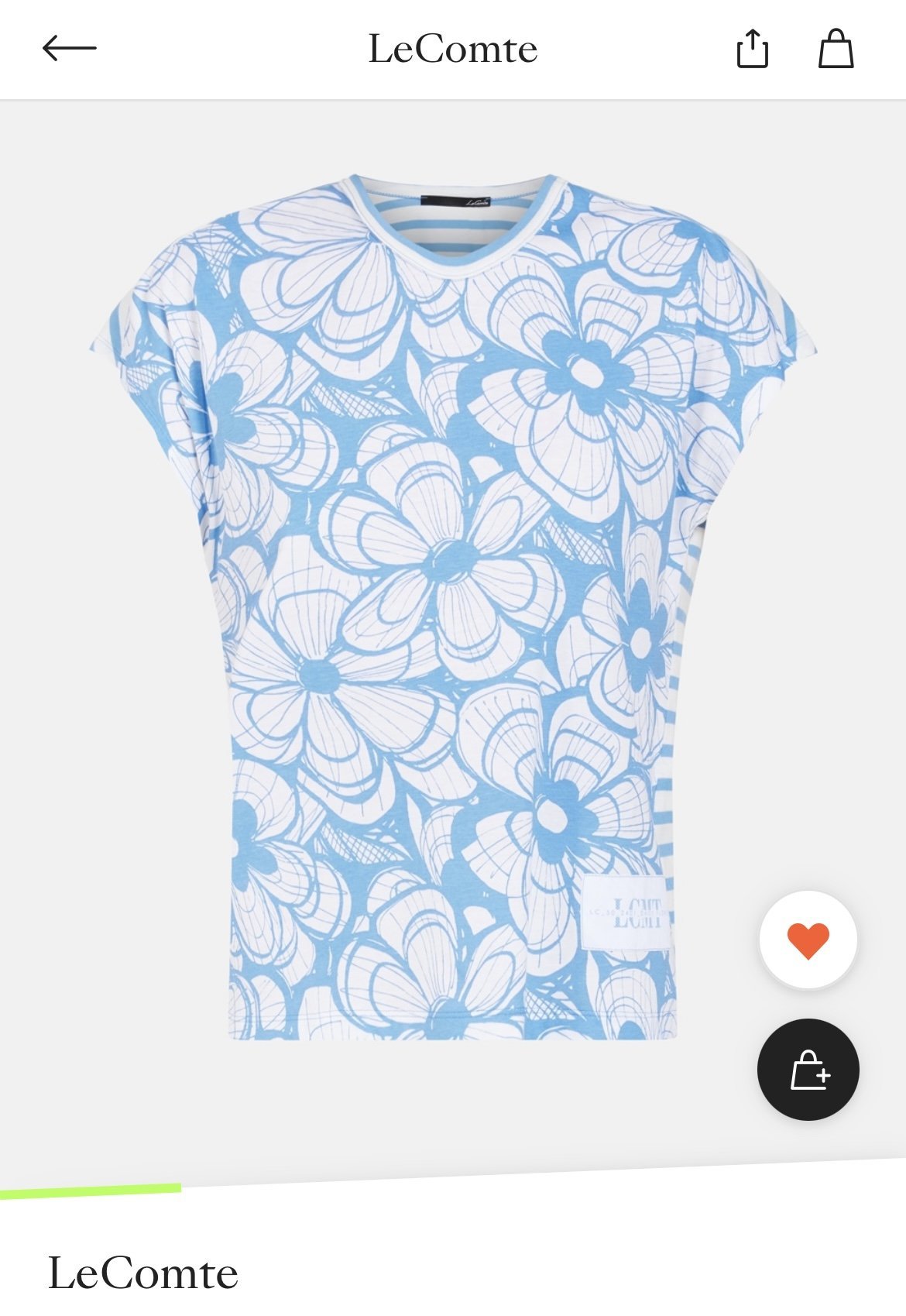The width and height of the screenshot is (906, 1316).
Task: Add the floral shirt to bag
Action: (x=808, y=1070)
